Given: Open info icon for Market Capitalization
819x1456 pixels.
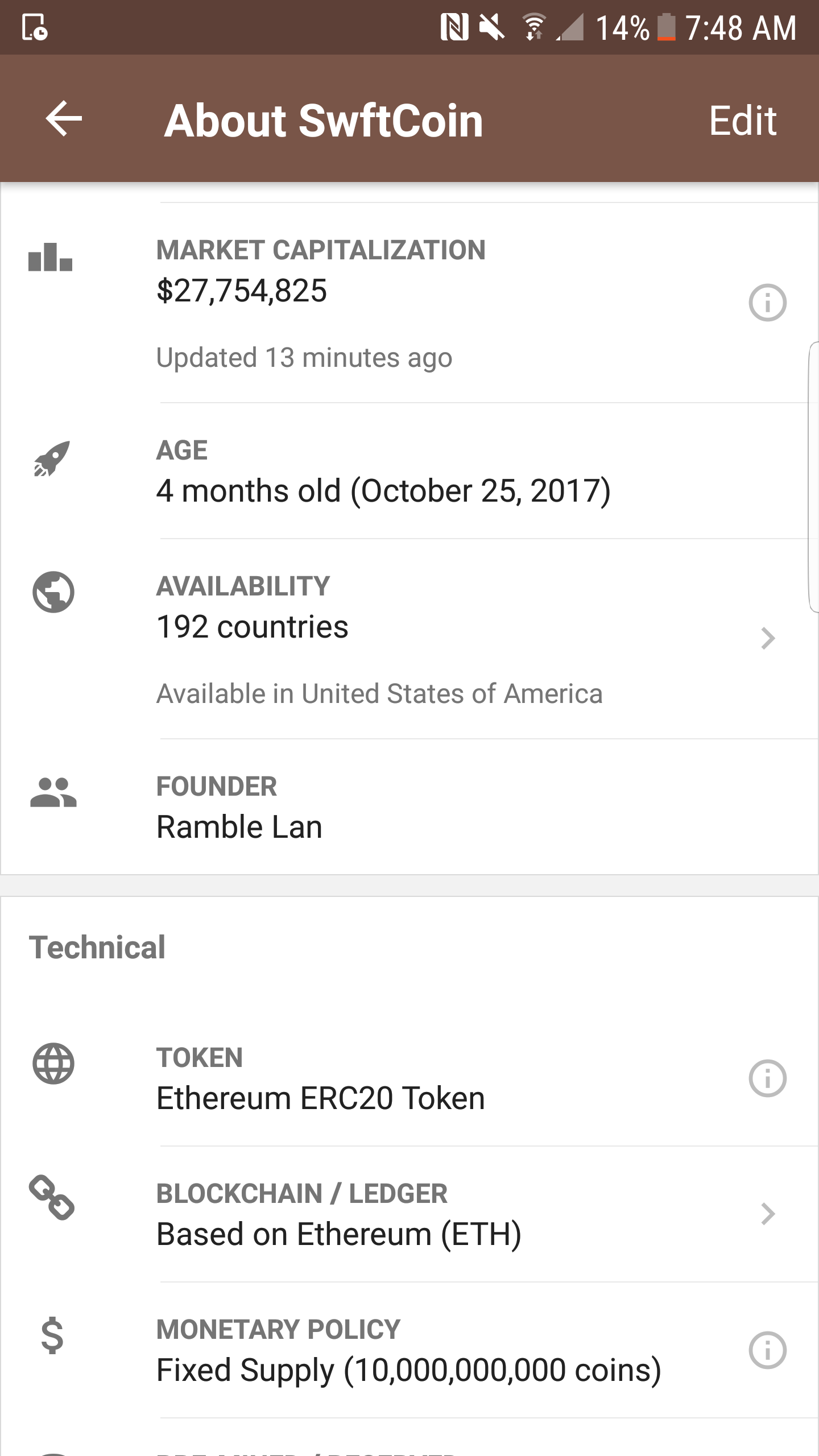Looking at the screenshot, I should (x=767, y=302).
